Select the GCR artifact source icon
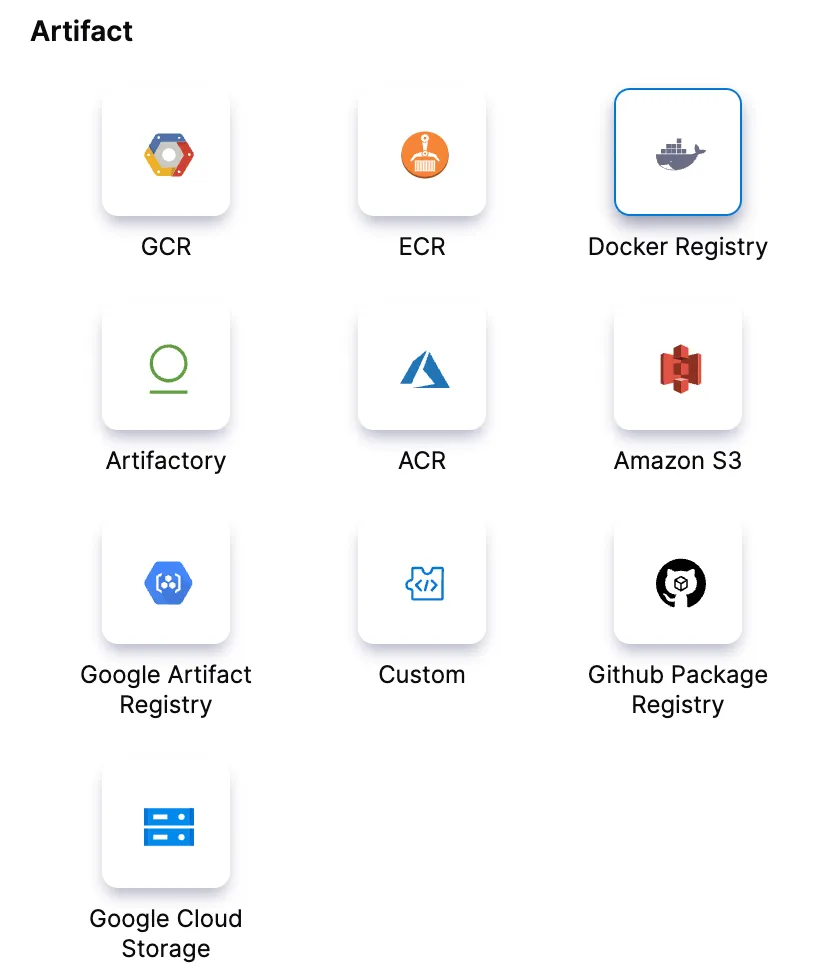 166,152
